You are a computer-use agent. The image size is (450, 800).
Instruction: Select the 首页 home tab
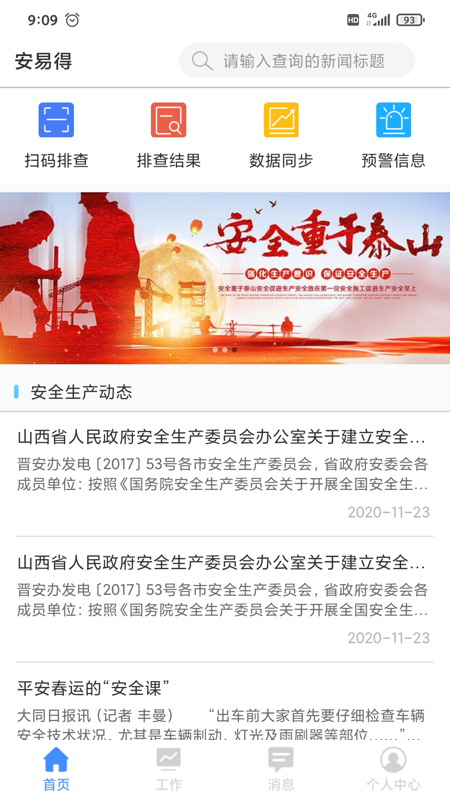click(56, 769)
